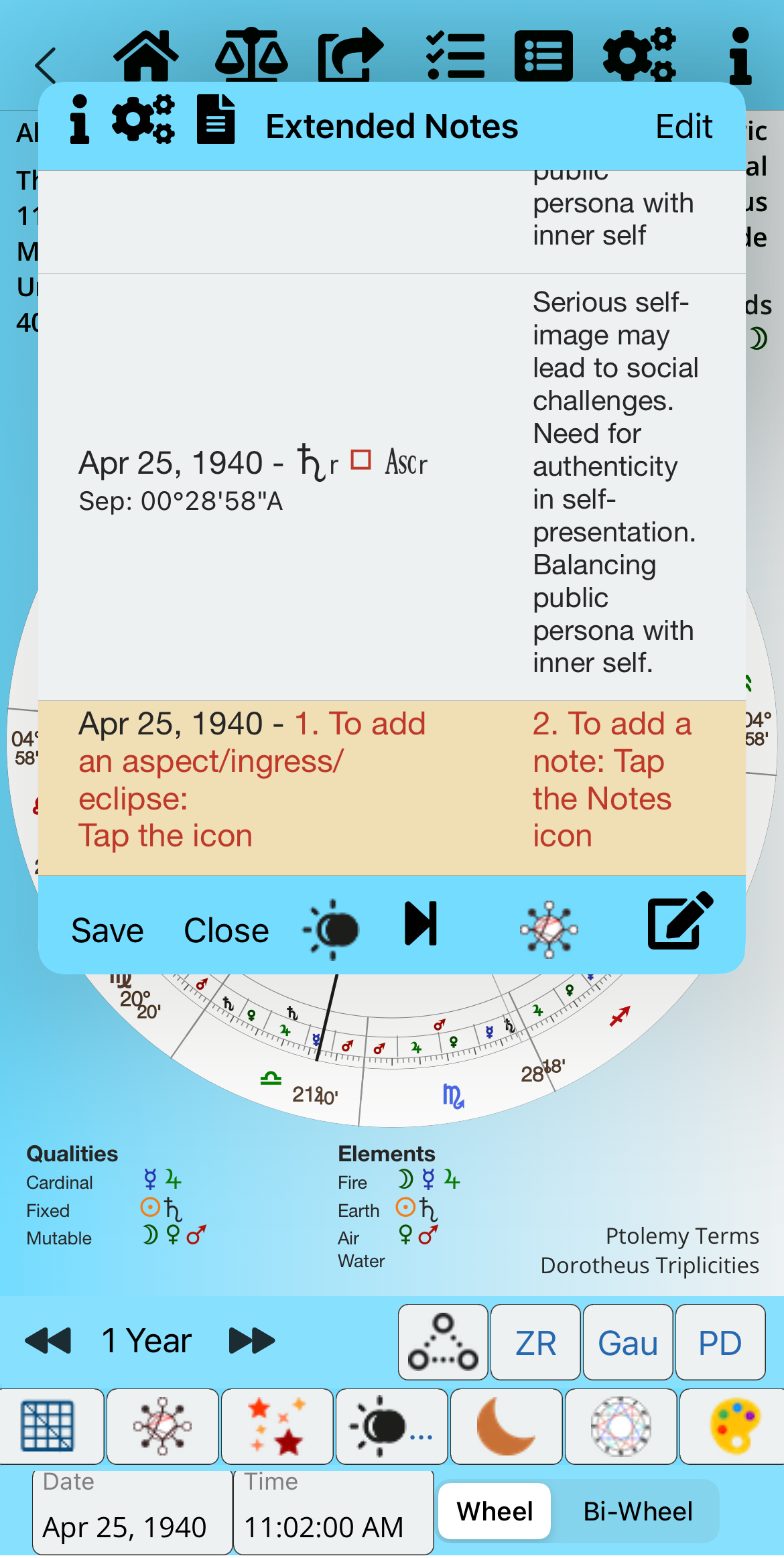Open Extended Notes settings gears
784x1558 pixels.
[143, 120]
